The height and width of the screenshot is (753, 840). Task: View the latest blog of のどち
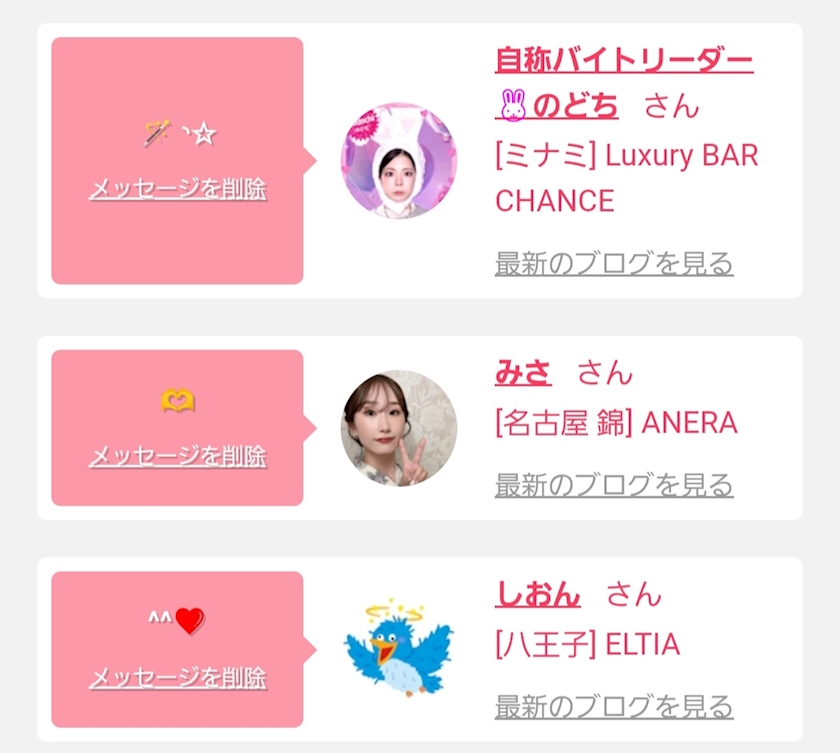tap(614, 264)
